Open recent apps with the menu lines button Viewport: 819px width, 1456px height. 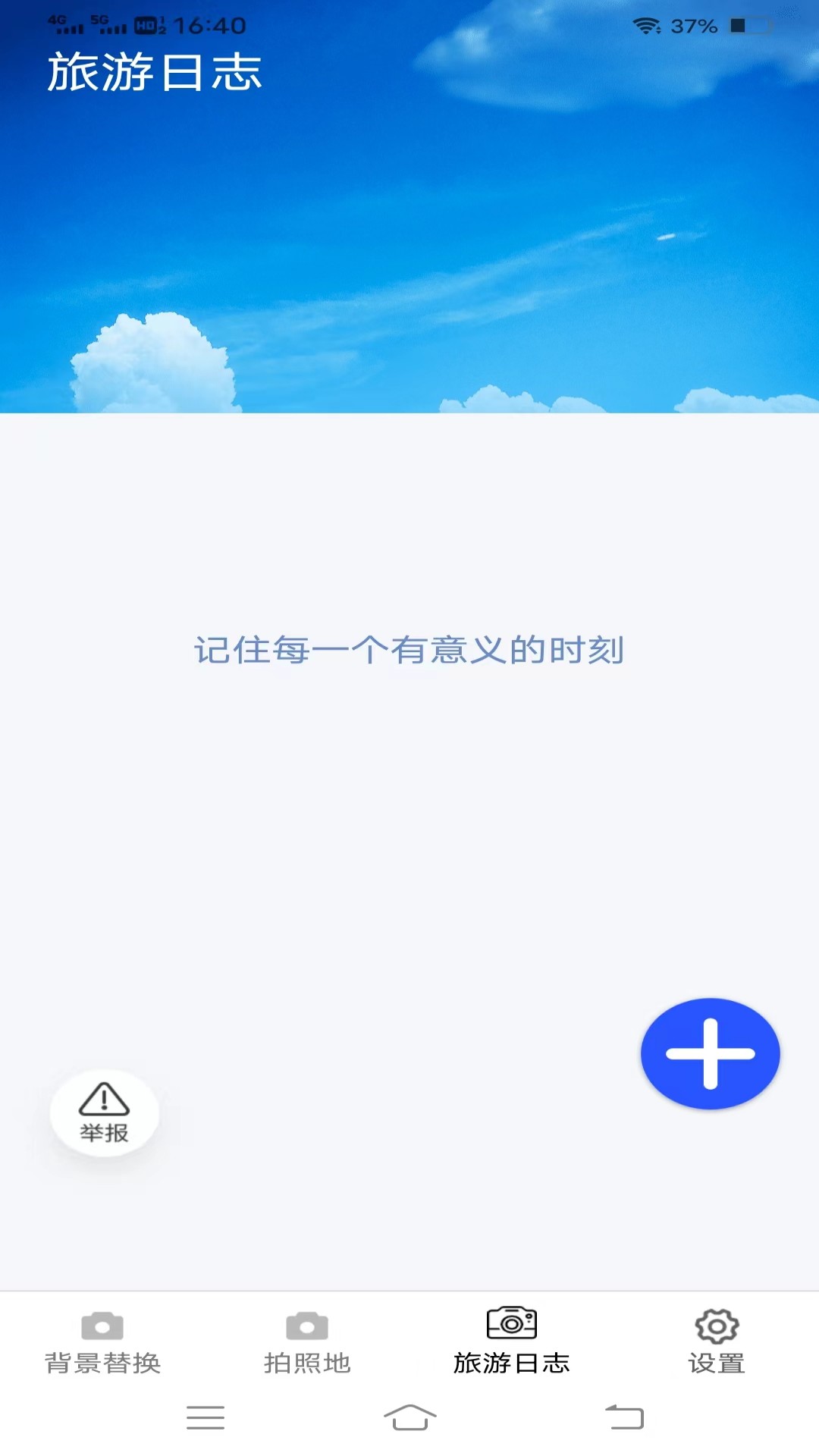[206, 1418]
